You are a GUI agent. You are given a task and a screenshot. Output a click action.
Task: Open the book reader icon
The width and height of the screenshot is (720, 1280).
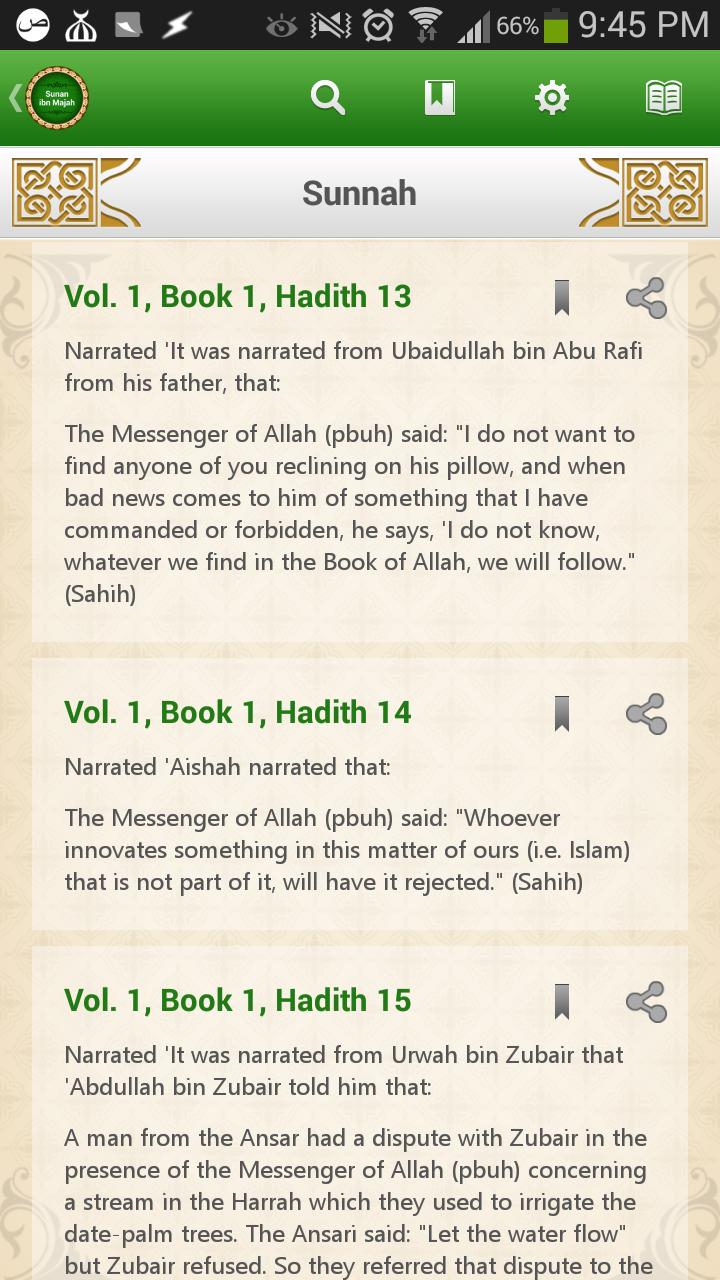click(663, 97)
